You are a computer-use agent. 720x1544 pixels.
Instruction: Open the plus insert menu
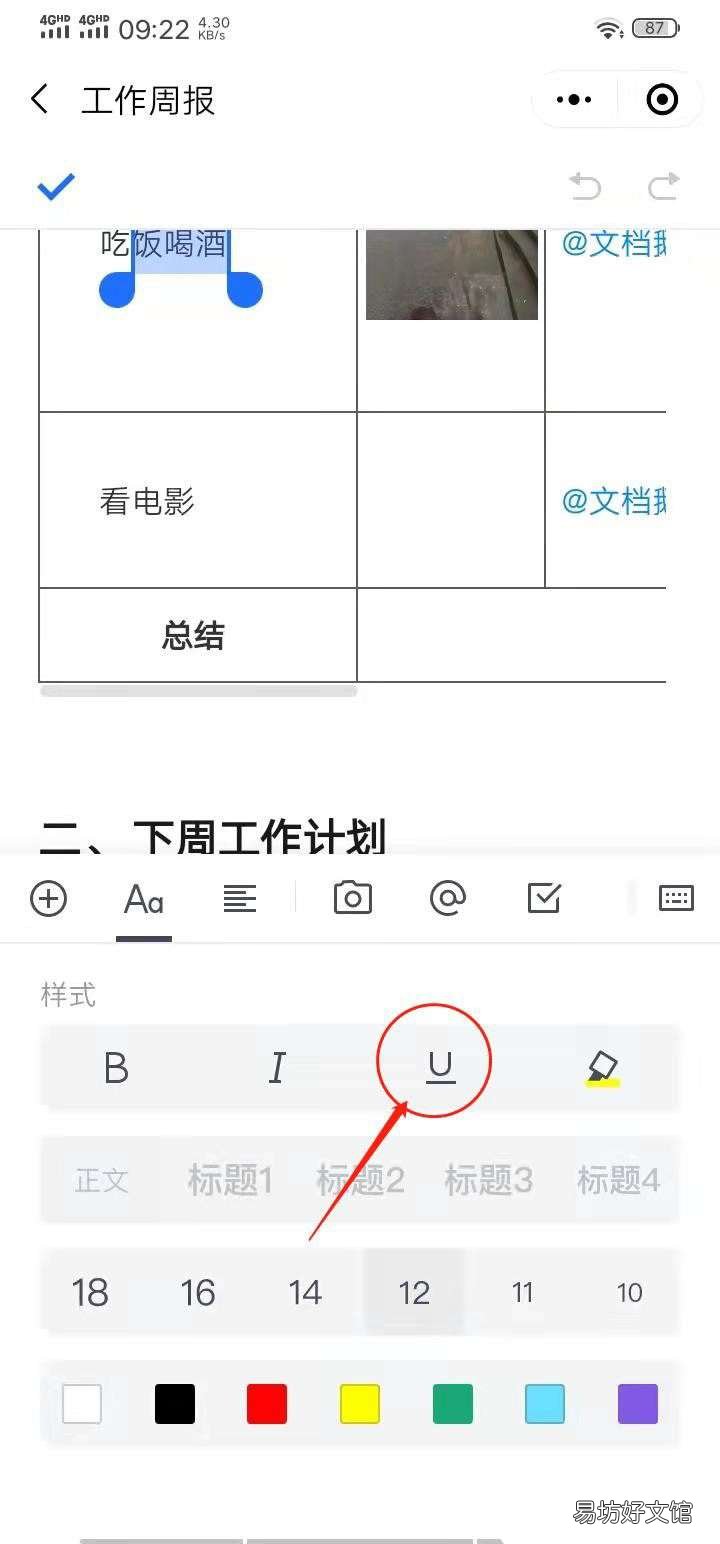click(49, 898)
